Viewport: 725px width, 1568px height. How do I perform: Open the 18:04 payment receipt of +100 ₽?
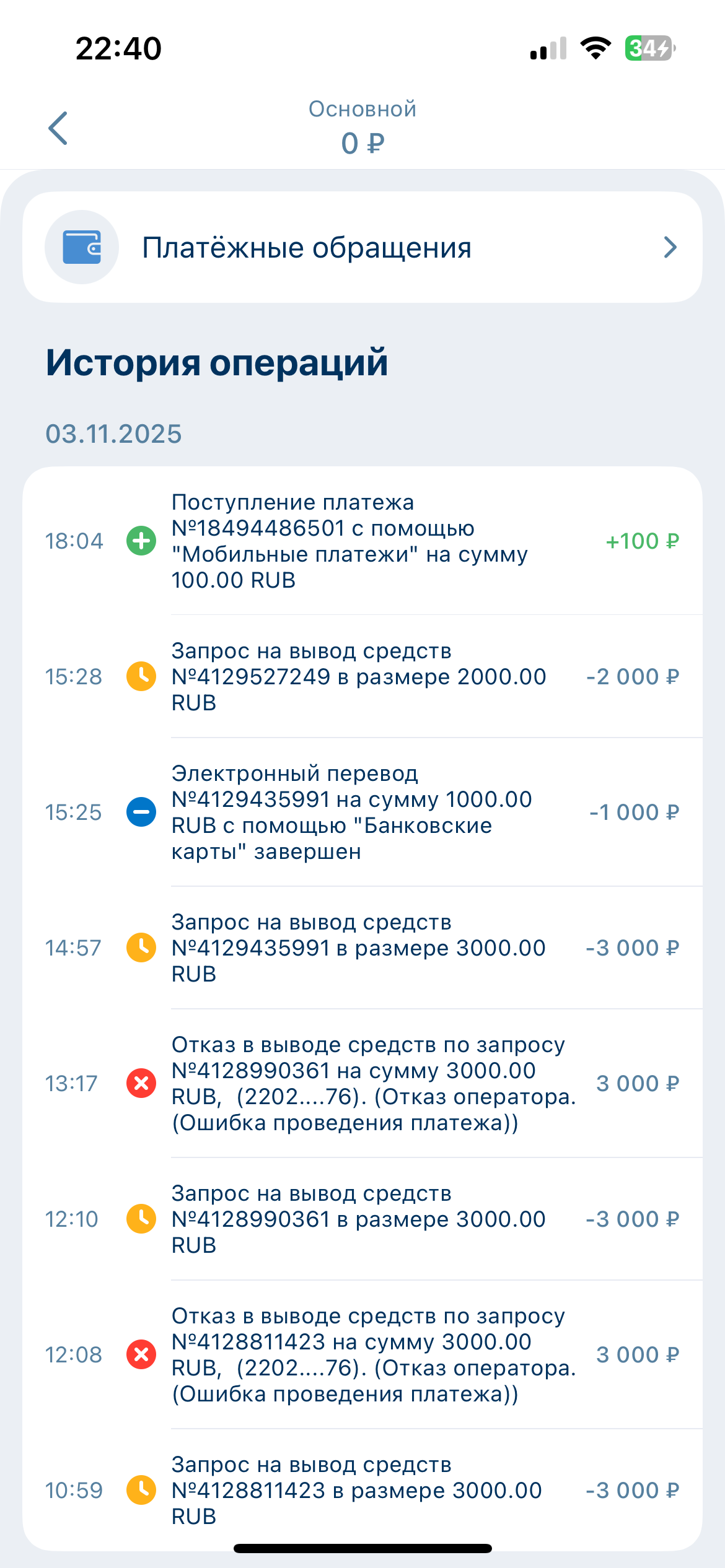[x=362, y=541]
